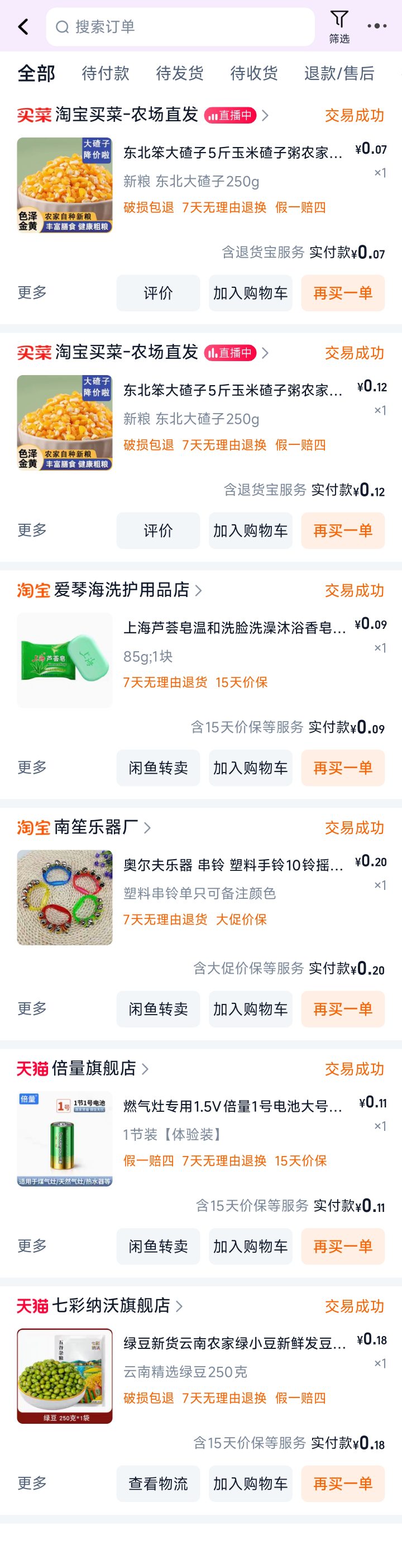402x1568 pixels.
Task: Open the 倍量旗舰店 store
Action: coord(94,1068)
